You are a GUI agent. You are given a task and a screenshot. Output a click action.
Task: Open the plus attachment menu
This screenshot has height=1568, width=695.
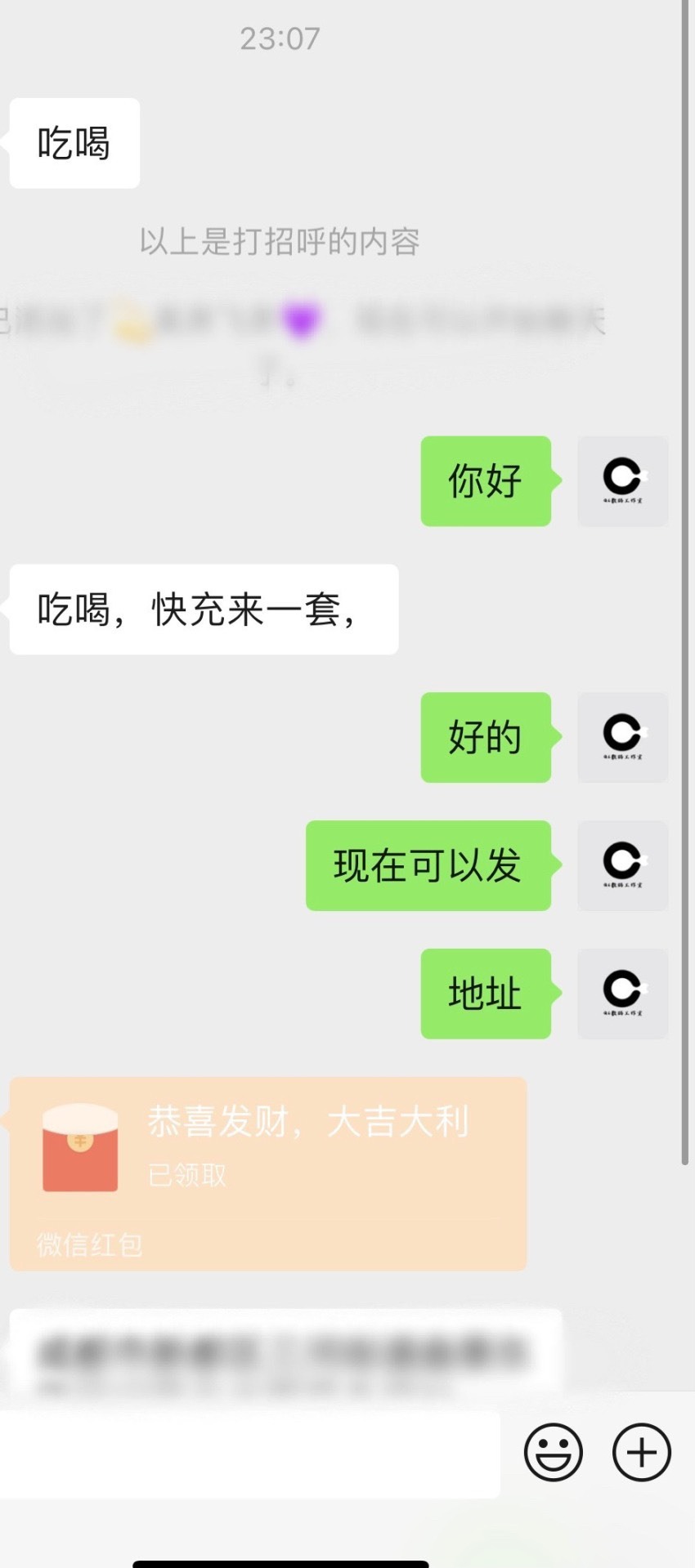pos(642,1452)
